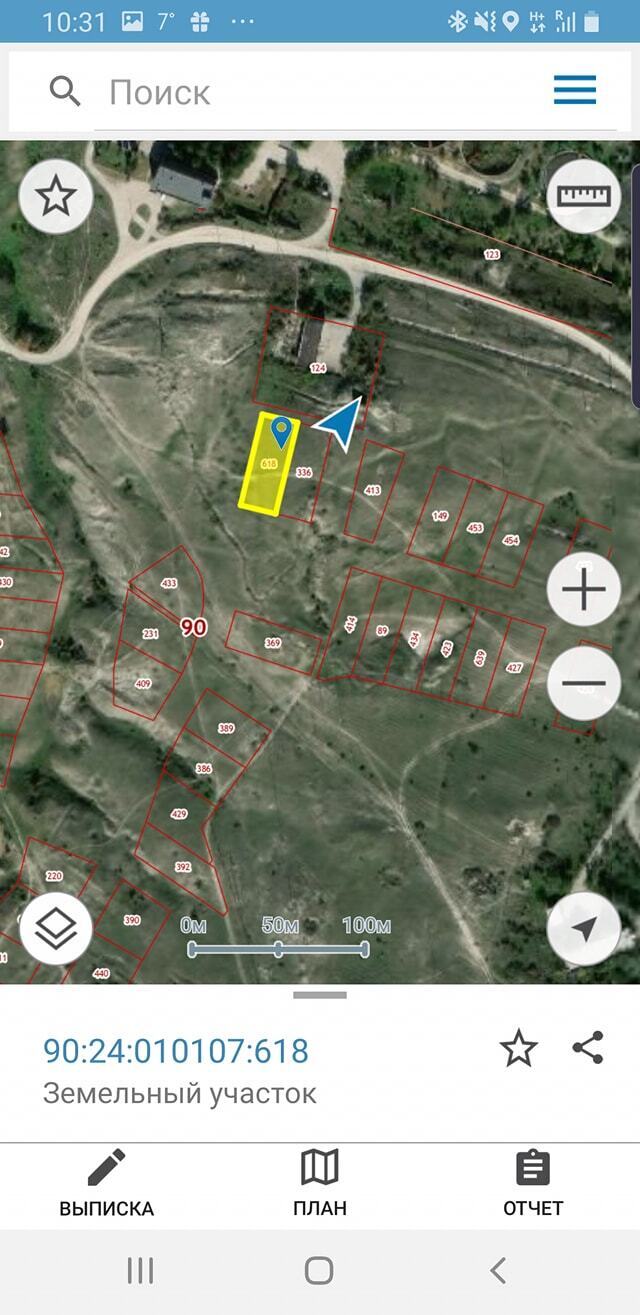Open the План option

(x=320, y=1184)
